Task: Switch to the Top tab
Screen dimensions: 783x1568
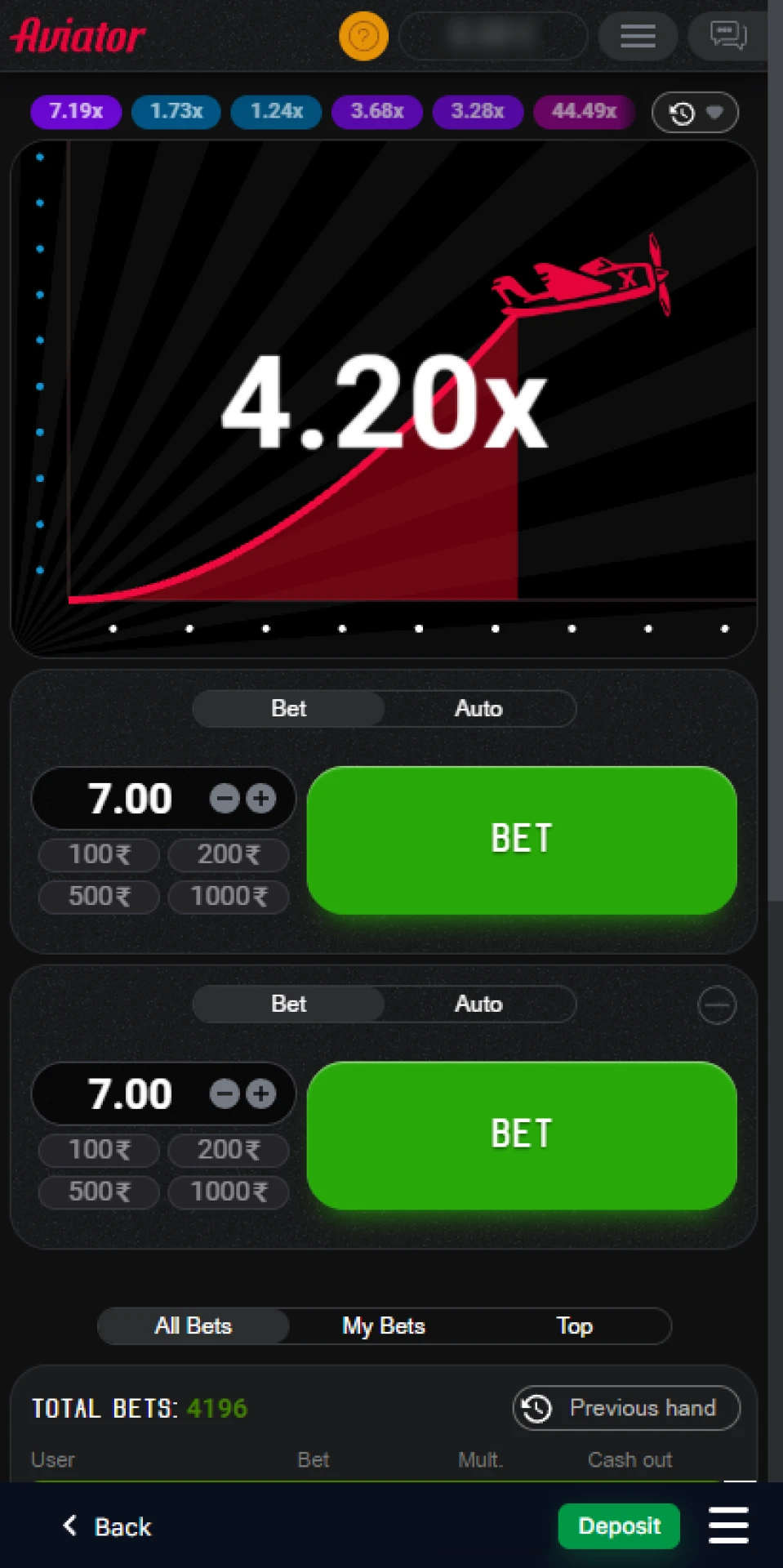Action: pos(574,1325)
